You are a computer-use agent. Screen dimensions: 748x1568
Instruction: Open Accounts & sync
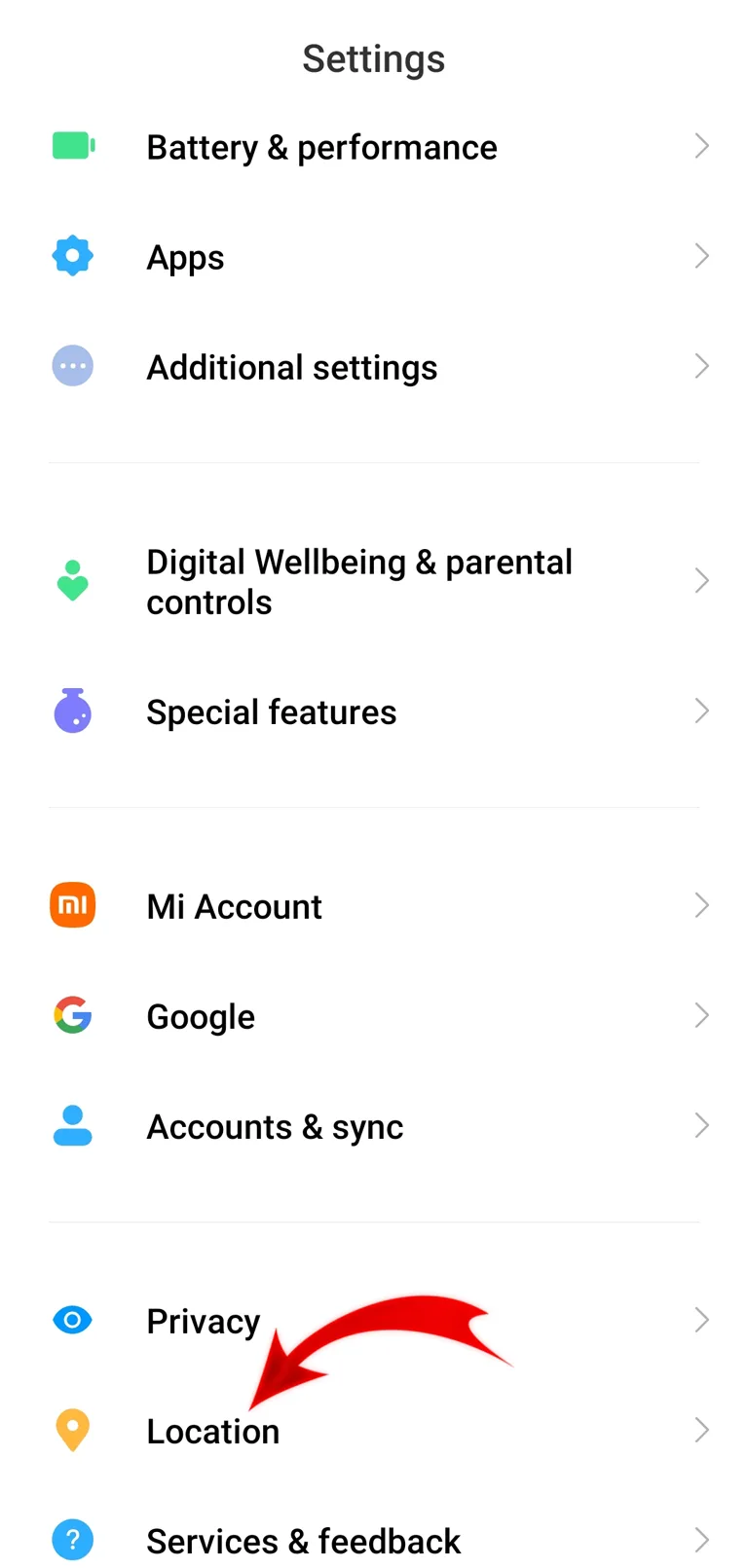(374, 1126)
